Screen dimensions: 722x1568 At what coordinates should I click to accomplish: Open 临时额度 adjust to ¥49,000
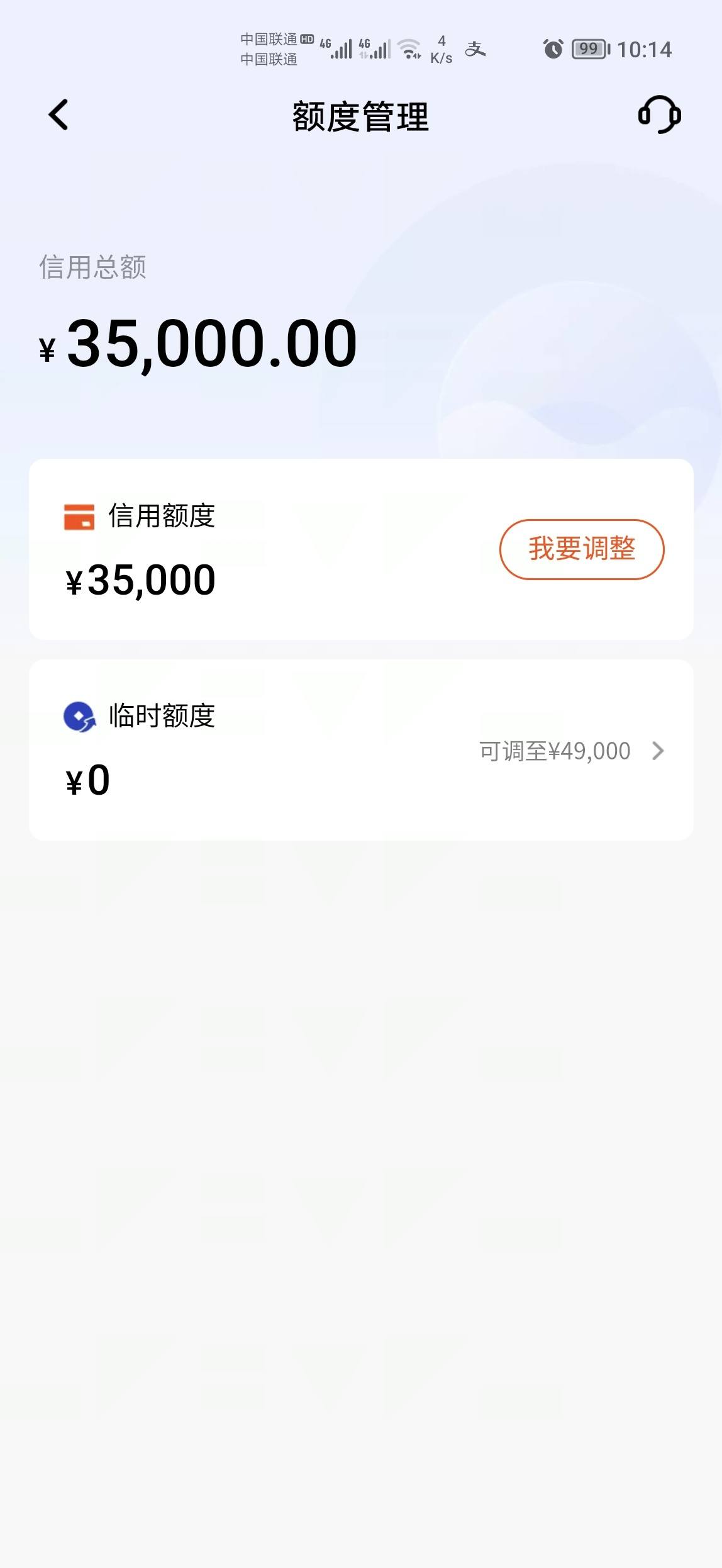coord(572,751)
